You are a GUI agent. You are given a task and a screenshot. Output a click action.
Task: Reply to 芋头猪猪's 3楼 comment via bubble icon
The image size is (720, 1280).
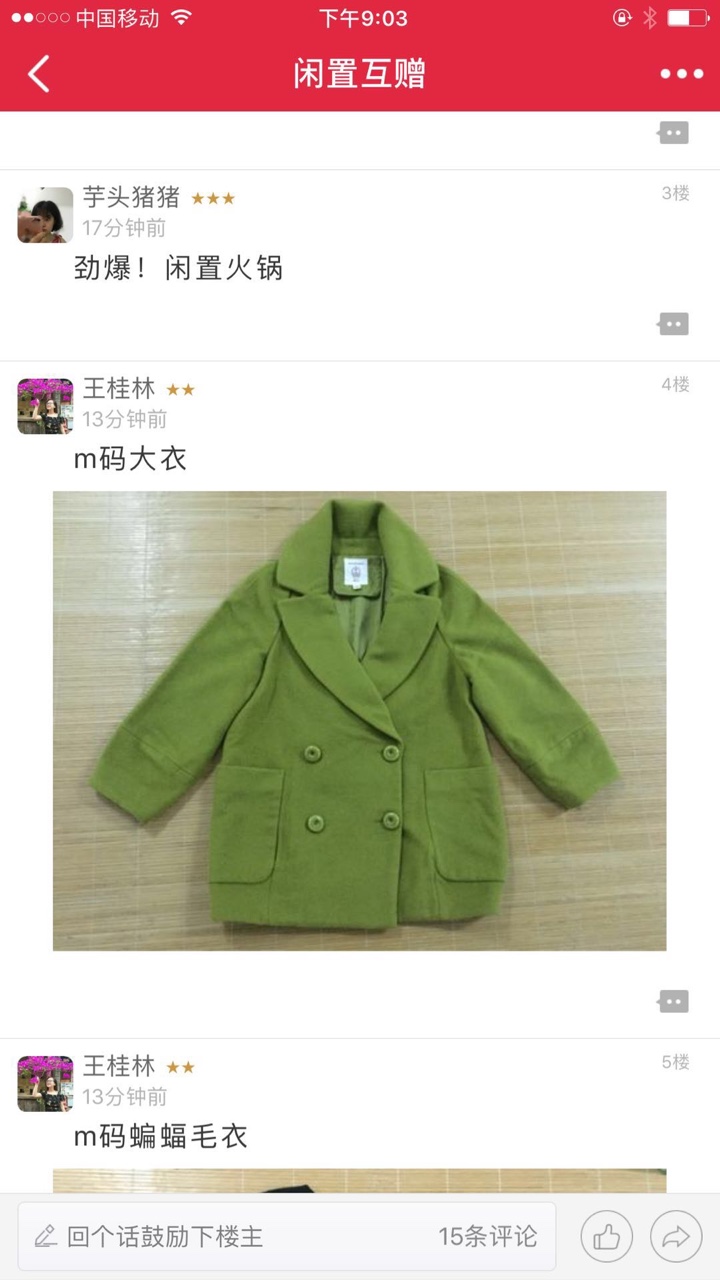click(x=674, y=324)
